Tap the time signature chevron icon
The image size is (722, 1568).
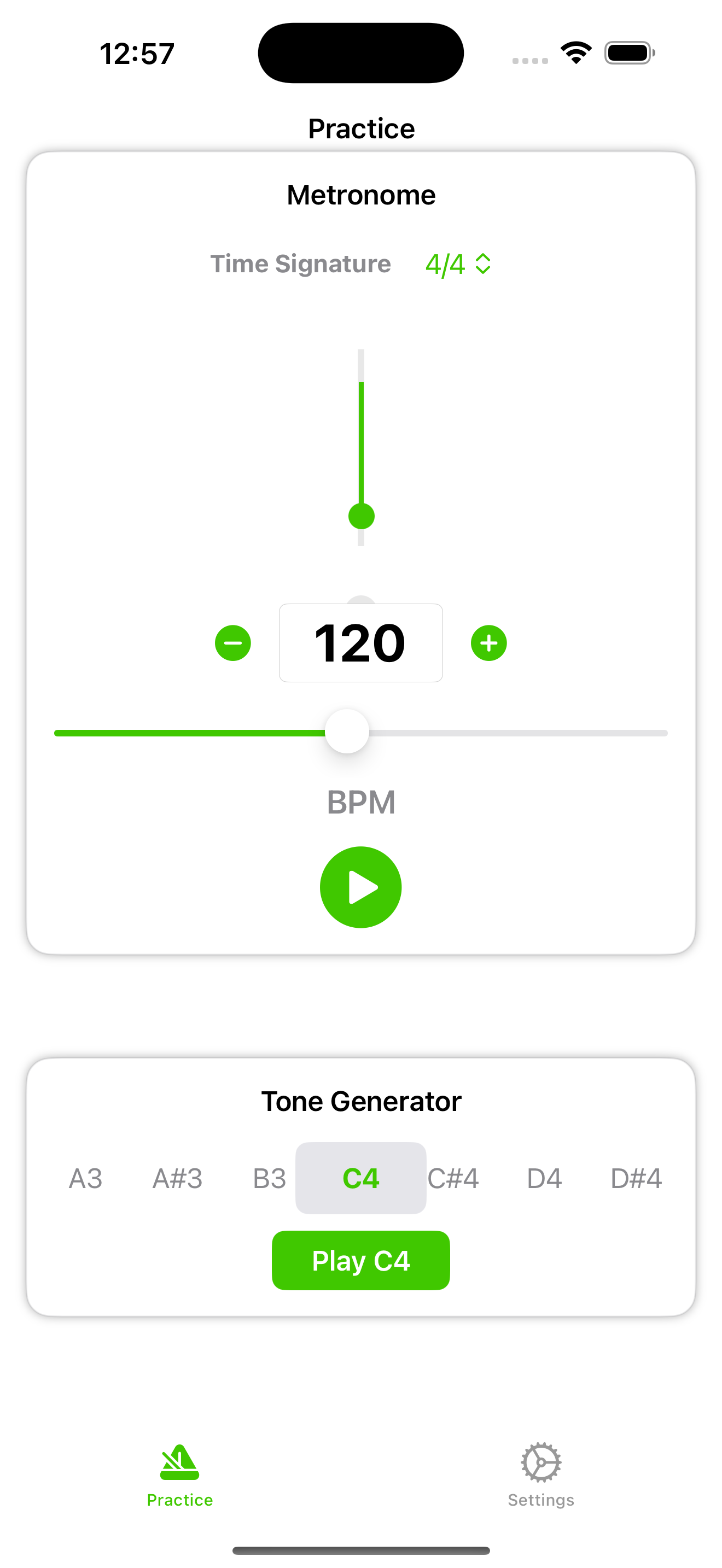(x=484, y=264)
